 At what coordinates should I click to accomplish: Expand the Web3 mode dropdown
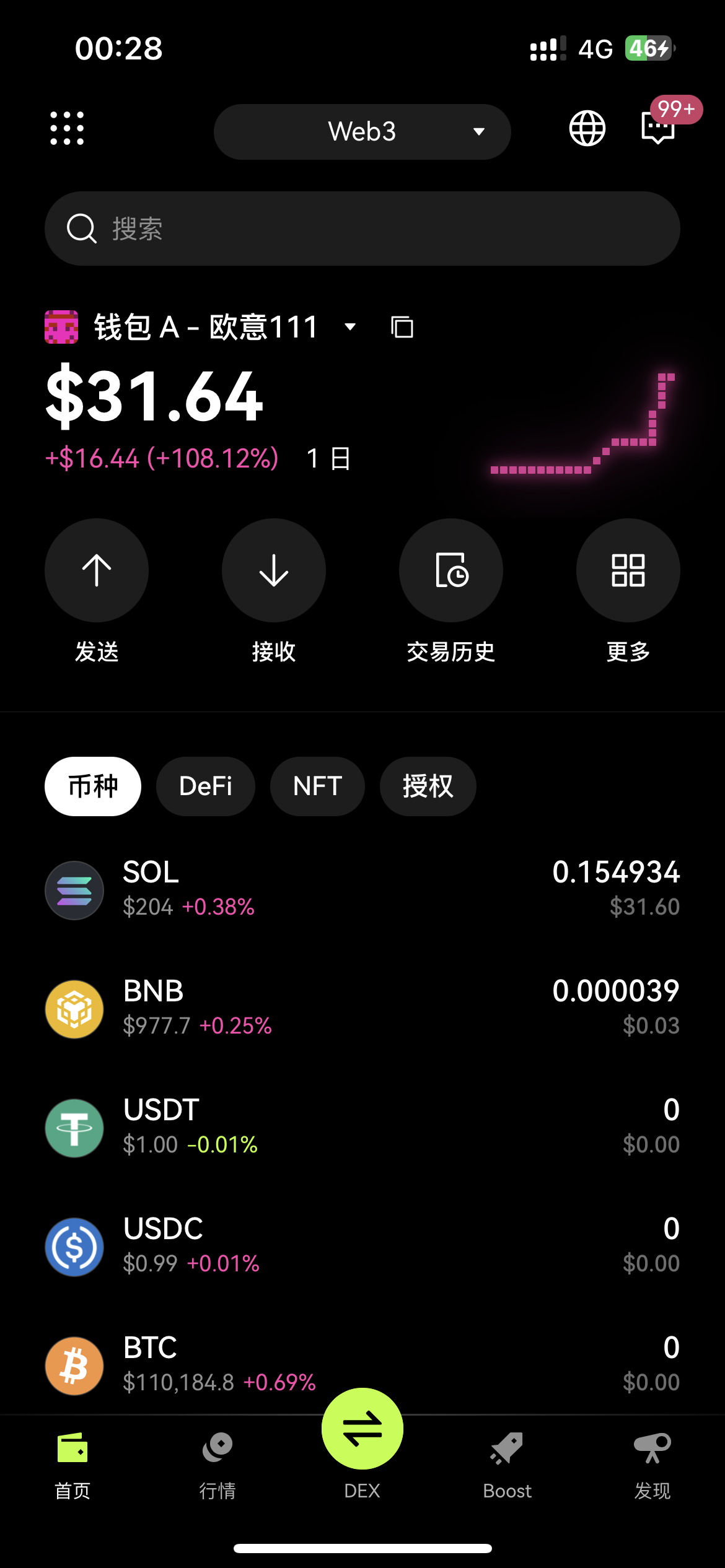tap(362, 132)
